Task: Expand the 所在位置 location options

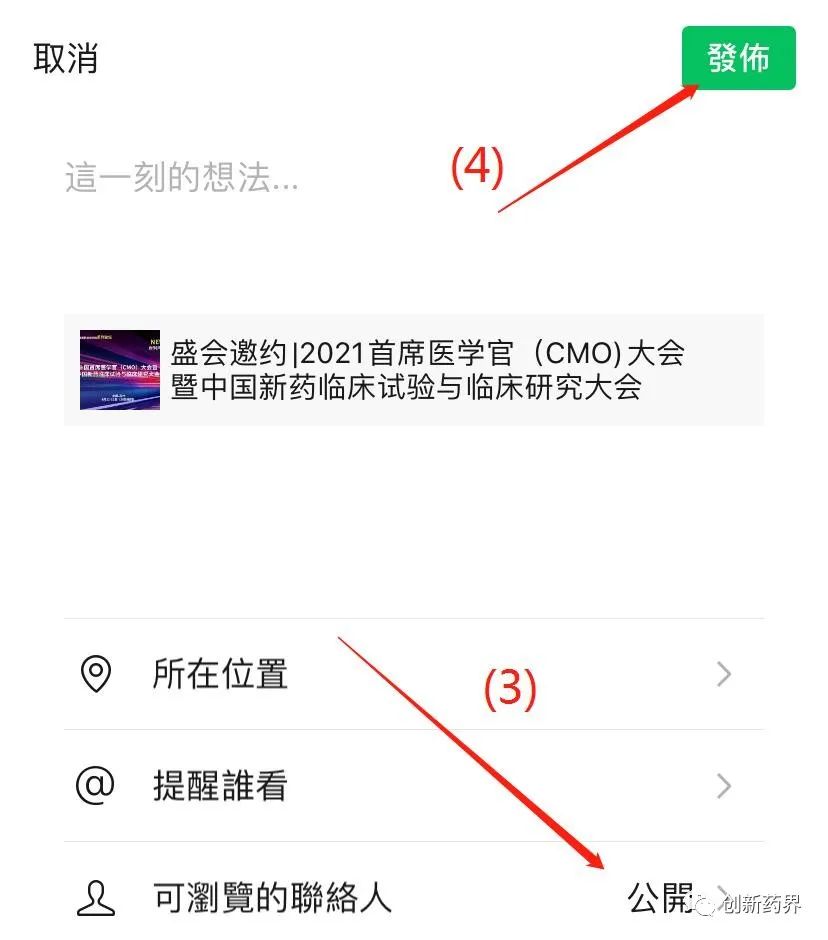Action: point(722,675)
